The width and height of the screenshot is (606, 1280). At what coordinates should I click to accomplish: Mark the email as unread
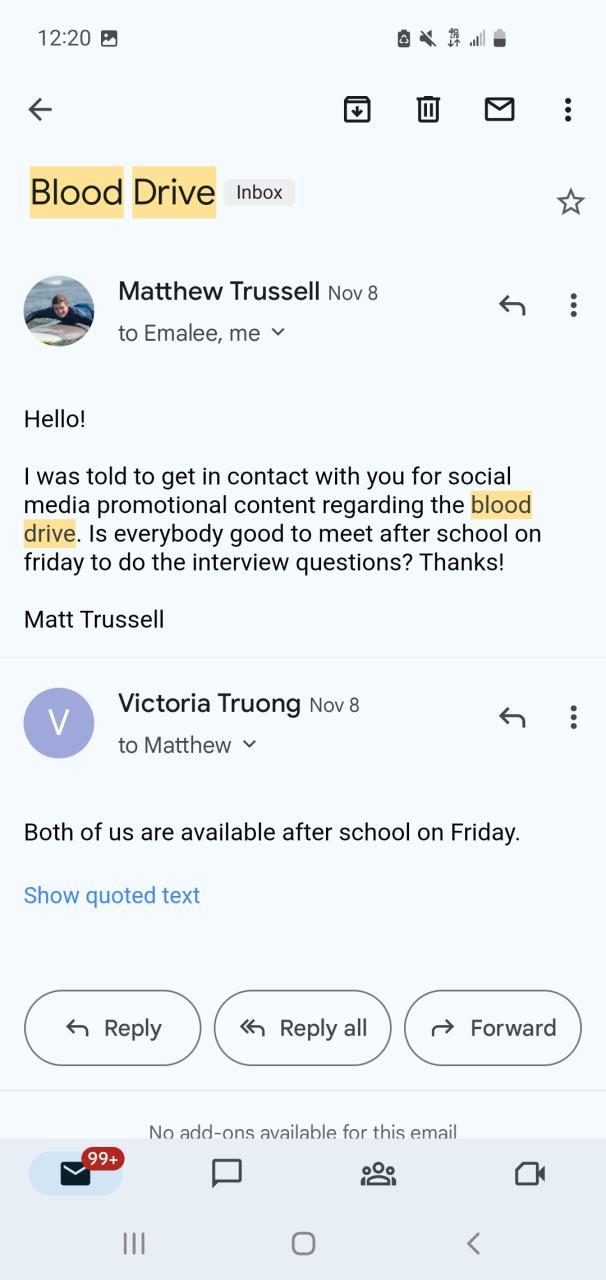(x=499, y=109)
